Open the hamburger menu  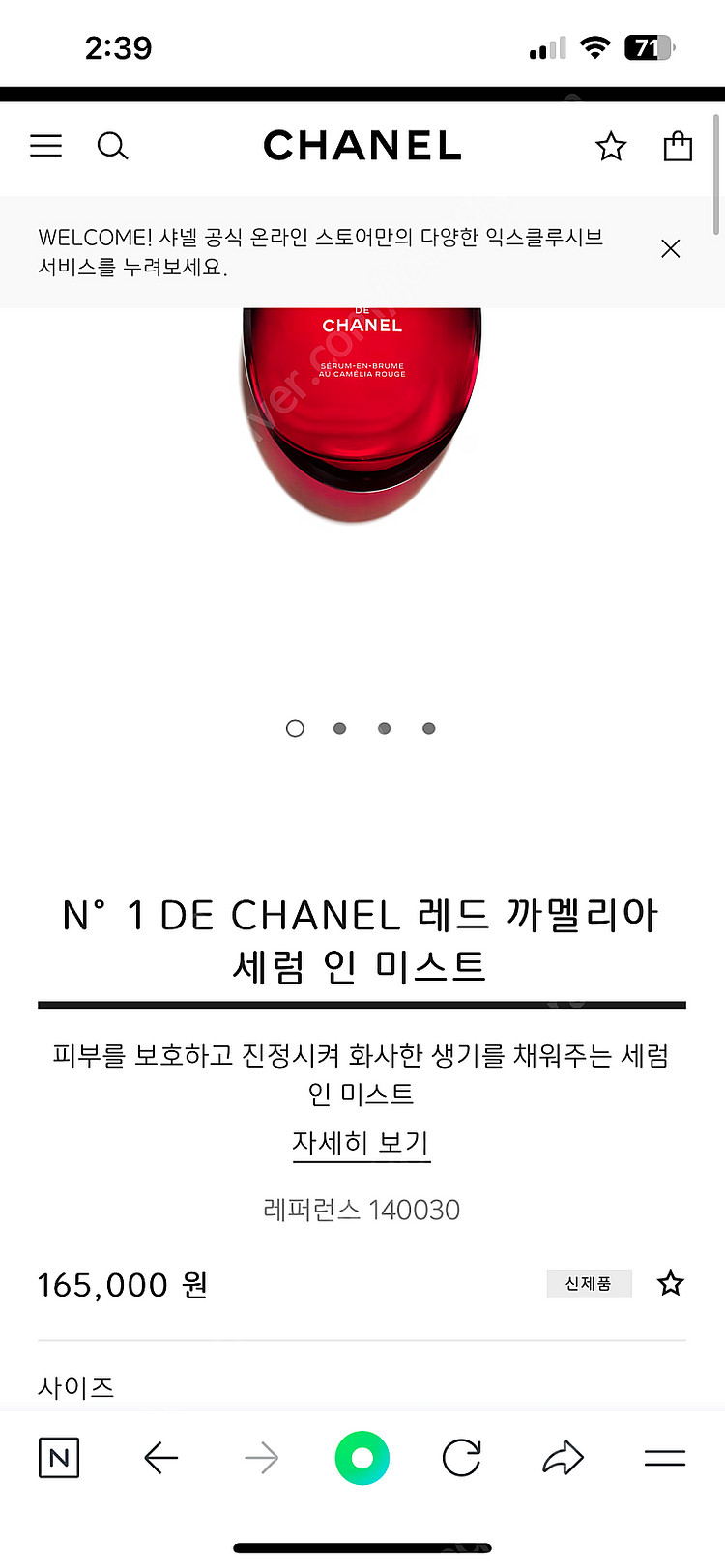pos(46,146)
